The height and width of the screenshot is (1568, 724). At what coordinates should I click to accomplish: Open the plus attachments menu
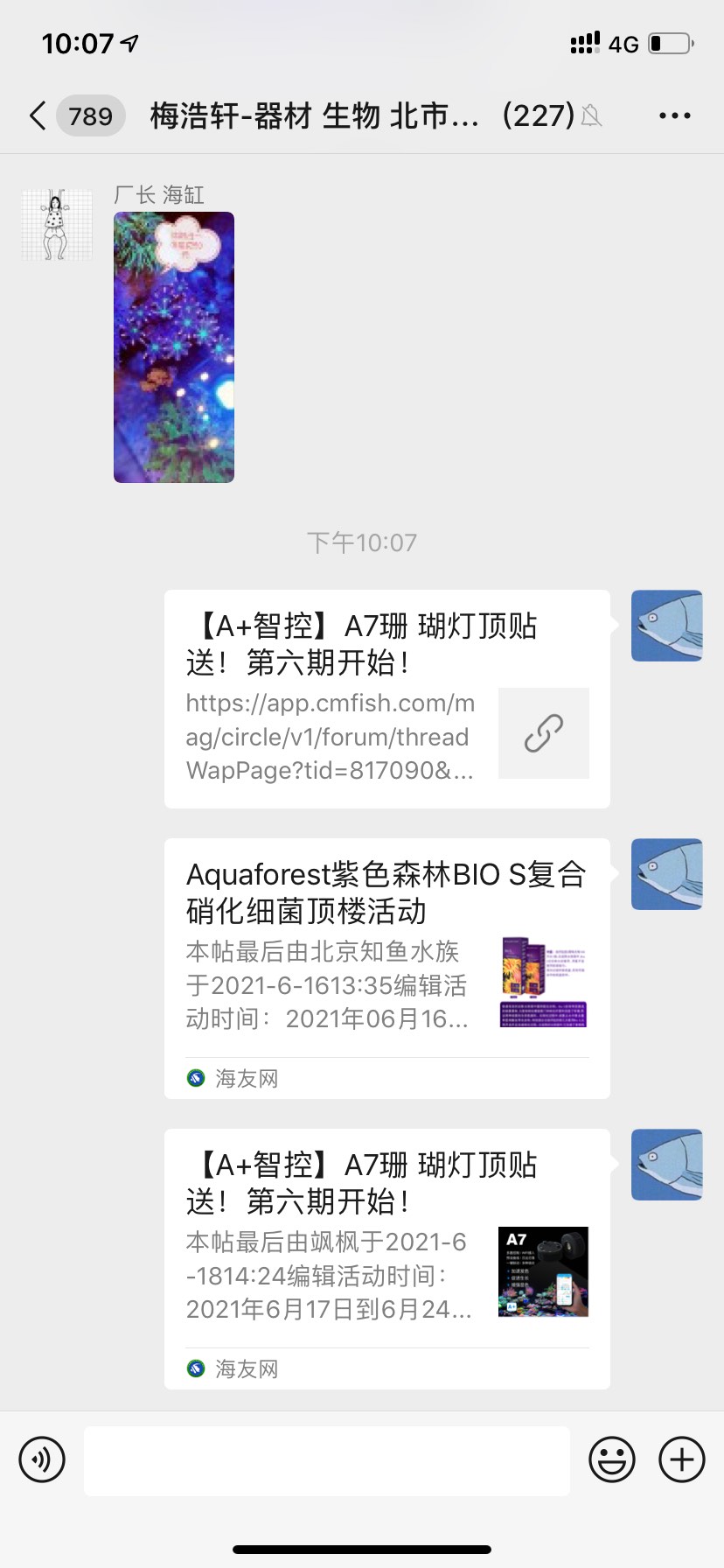[x=681, y=1459]
